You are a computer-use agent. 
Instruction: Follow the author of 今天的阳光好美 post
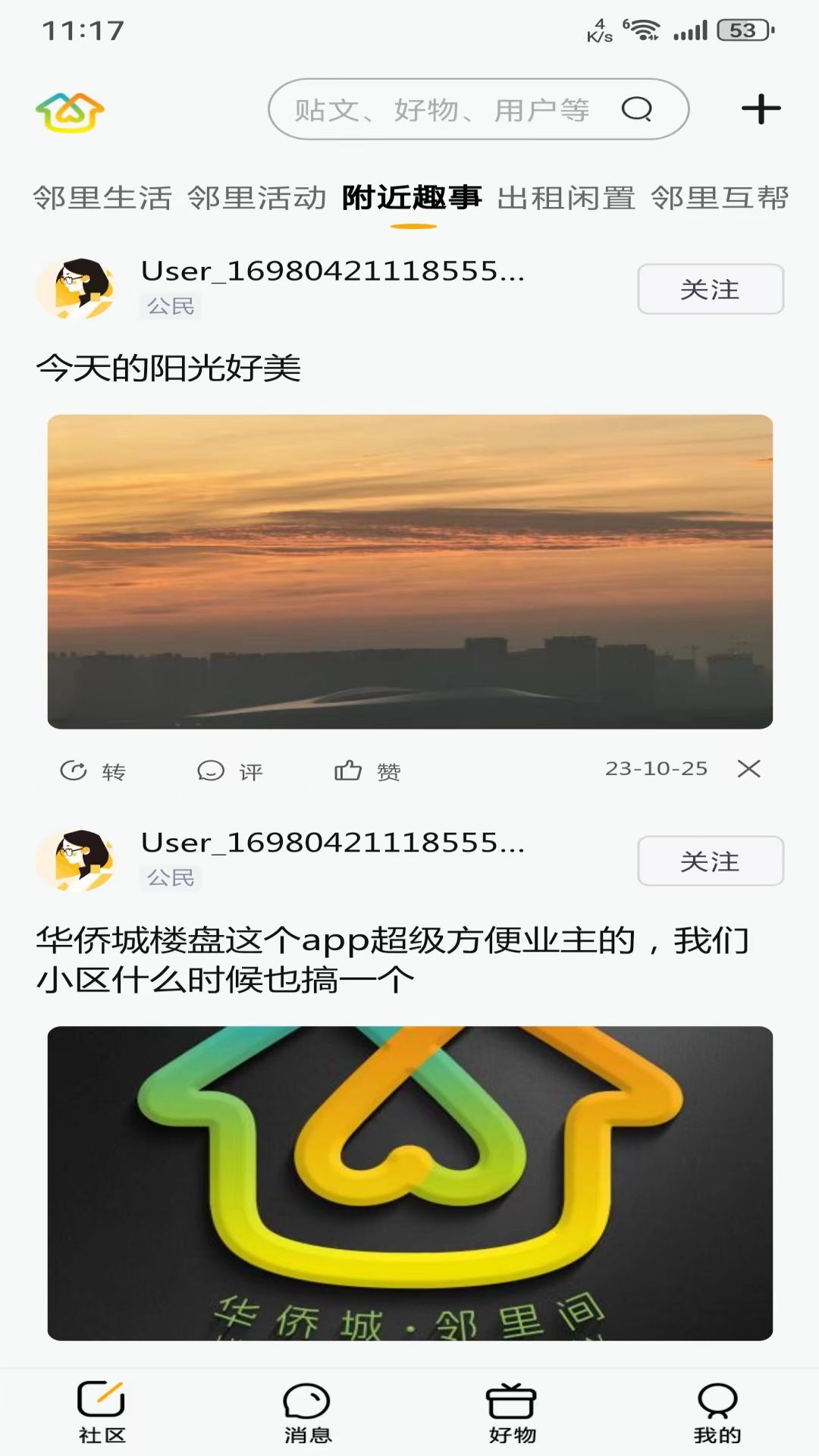710,289
